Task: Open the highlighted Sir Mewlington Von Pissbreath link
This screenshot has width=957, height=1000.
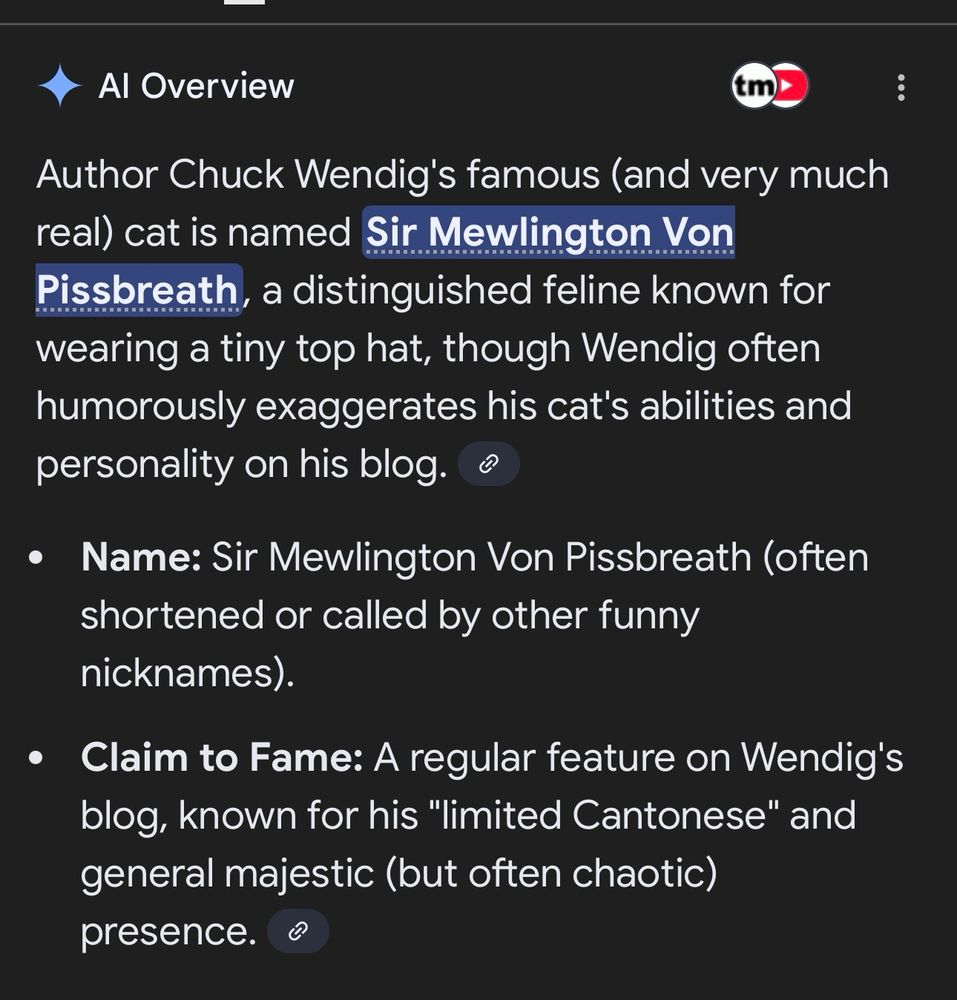Action: tap(549, 233)
